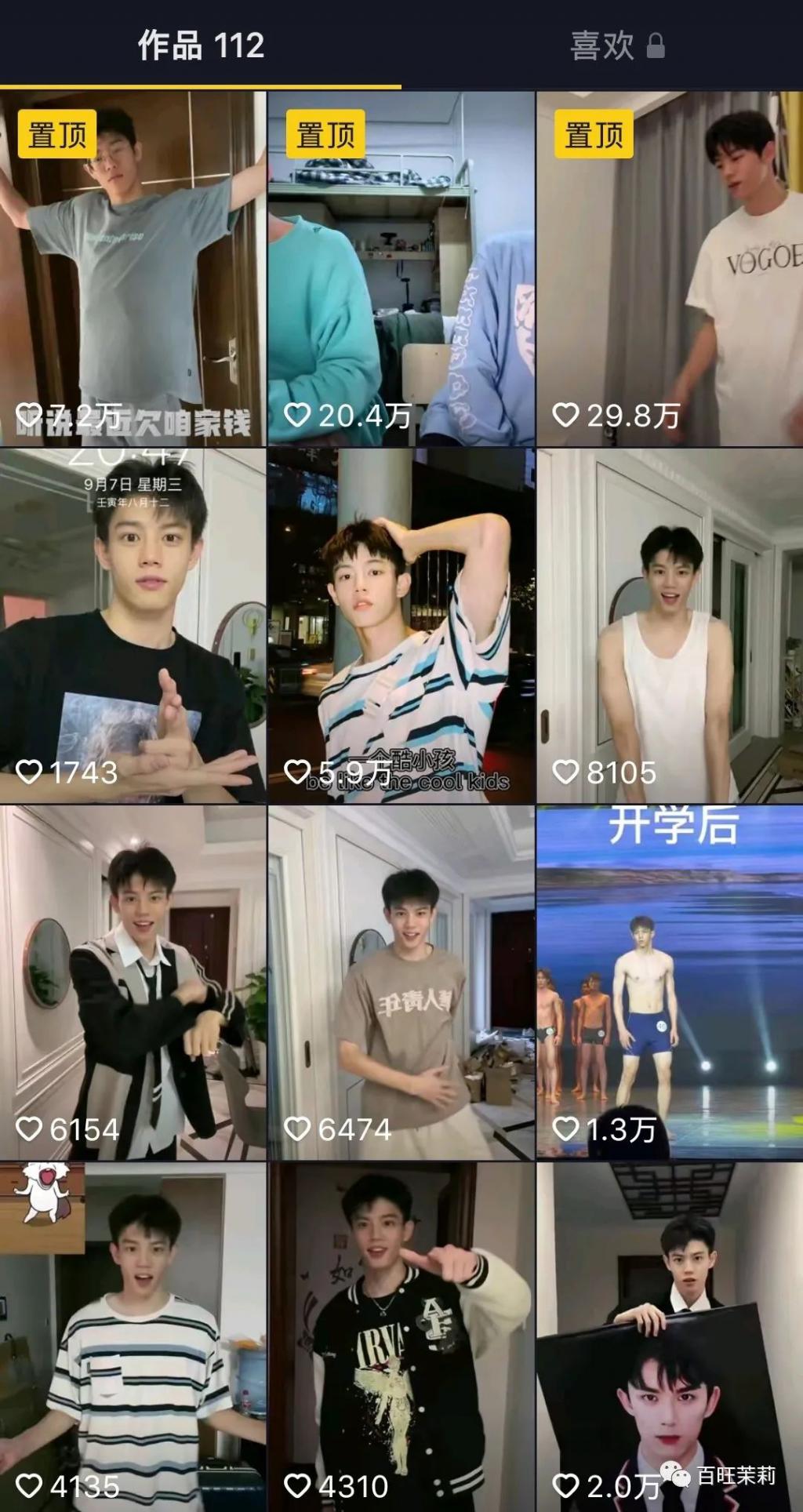803x1512 pixels.
Task: Open the video with 8105 likes
Action: [x=669, y=625]
